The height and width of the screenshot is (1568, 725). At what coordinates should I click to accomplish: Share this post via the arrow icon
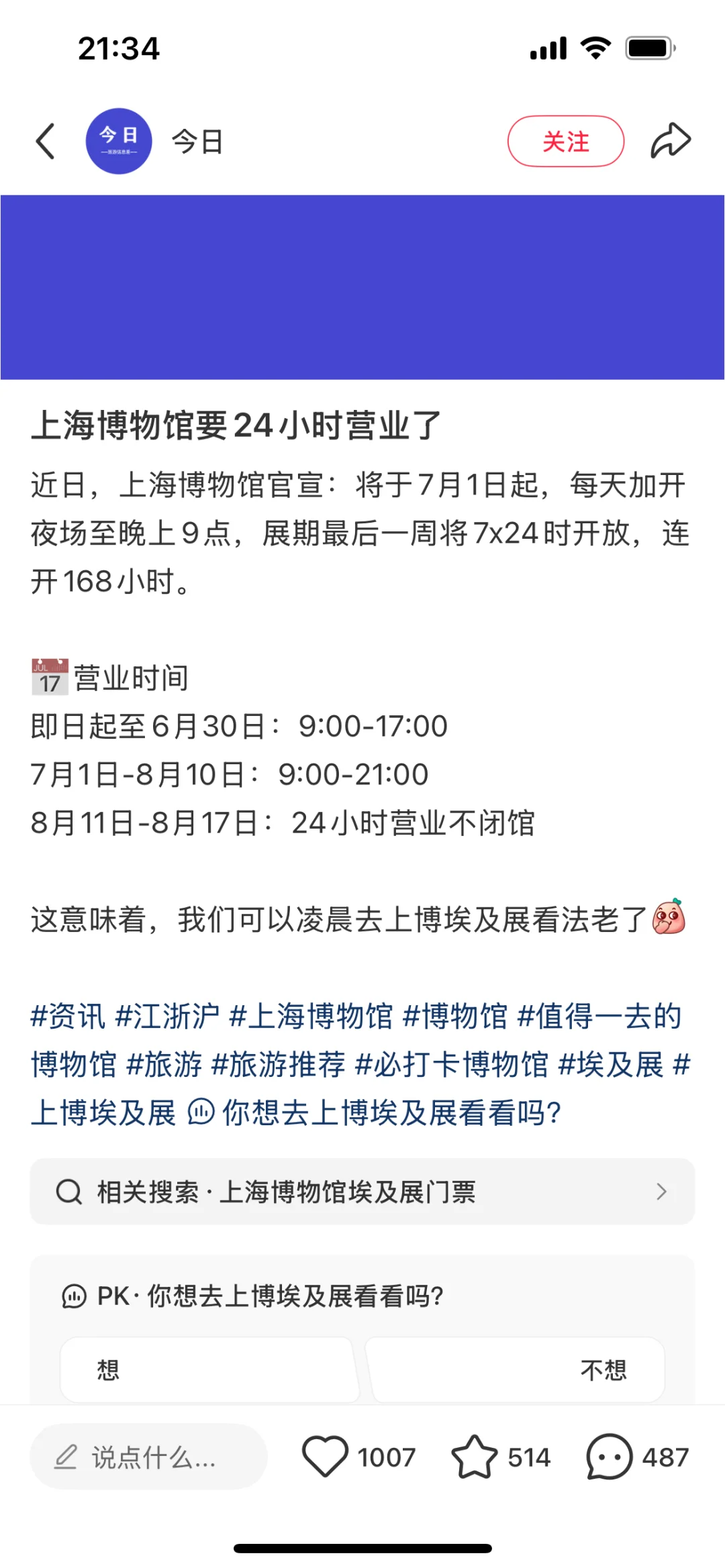coord(671,142)
